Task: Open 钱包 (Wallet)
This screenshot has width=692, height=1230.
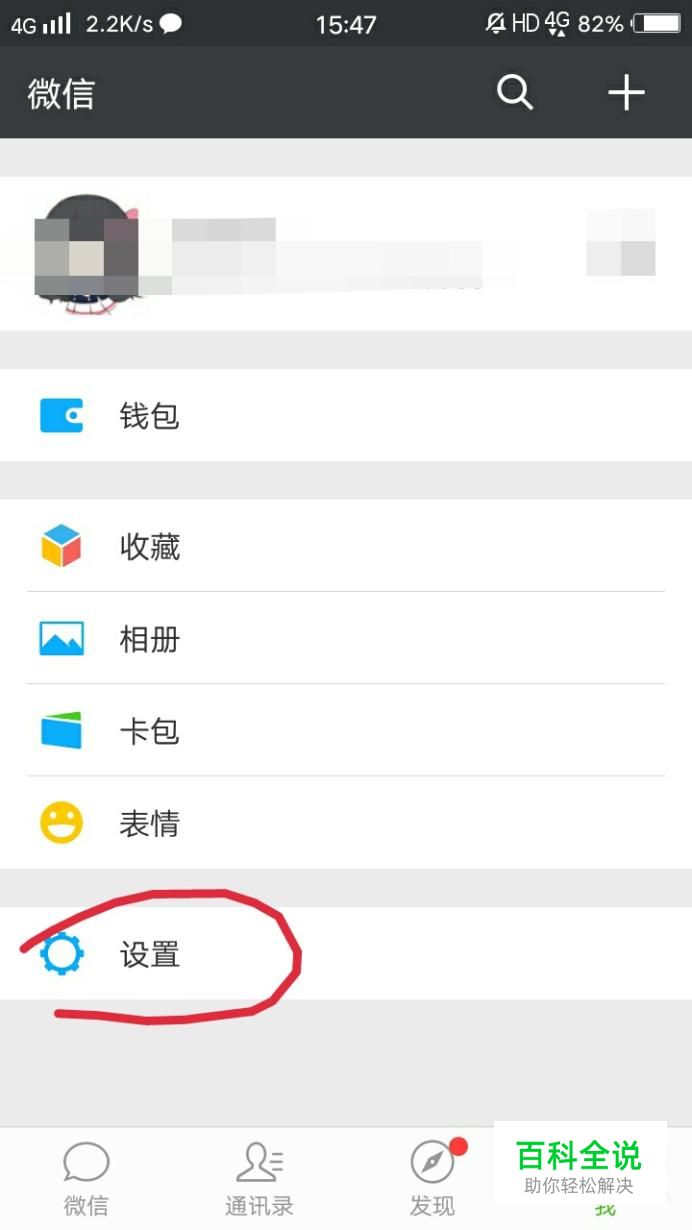Action: click(x=346, y=415)
